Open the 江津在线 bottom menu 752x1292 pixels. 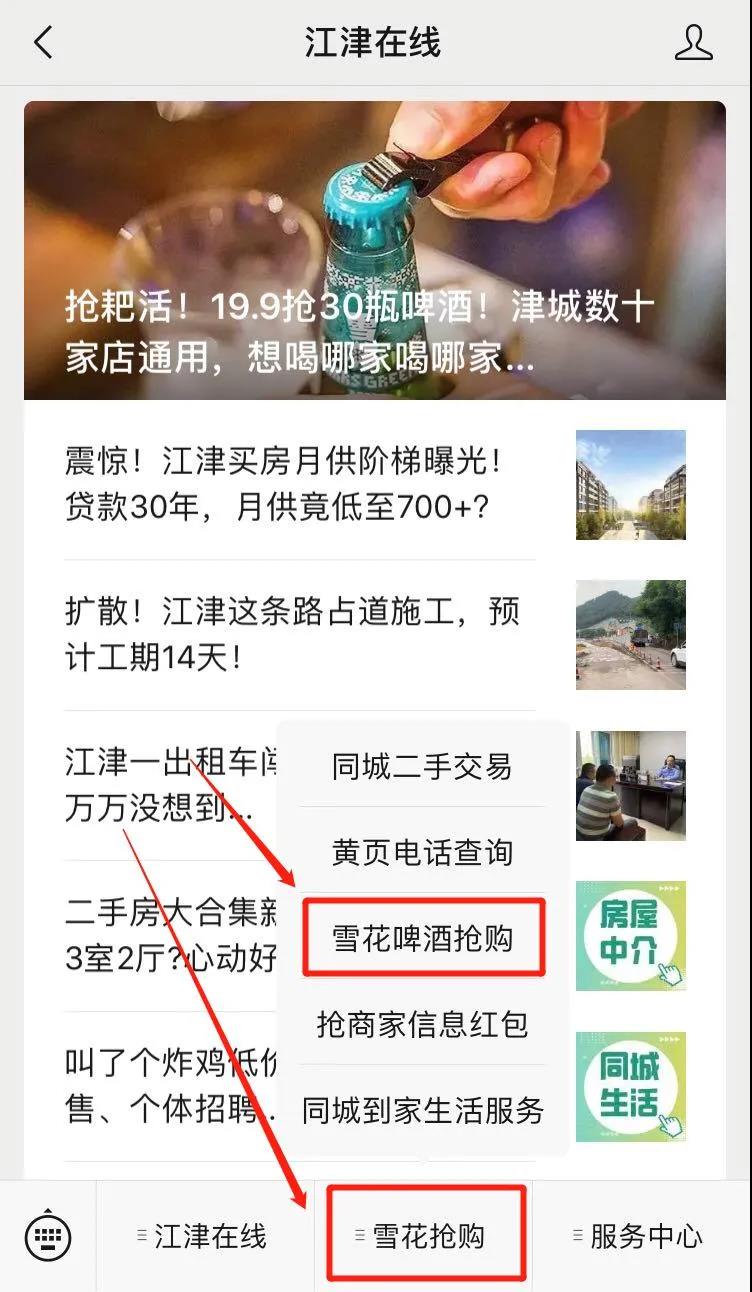pyautogui.click(x=205, y=1237)
